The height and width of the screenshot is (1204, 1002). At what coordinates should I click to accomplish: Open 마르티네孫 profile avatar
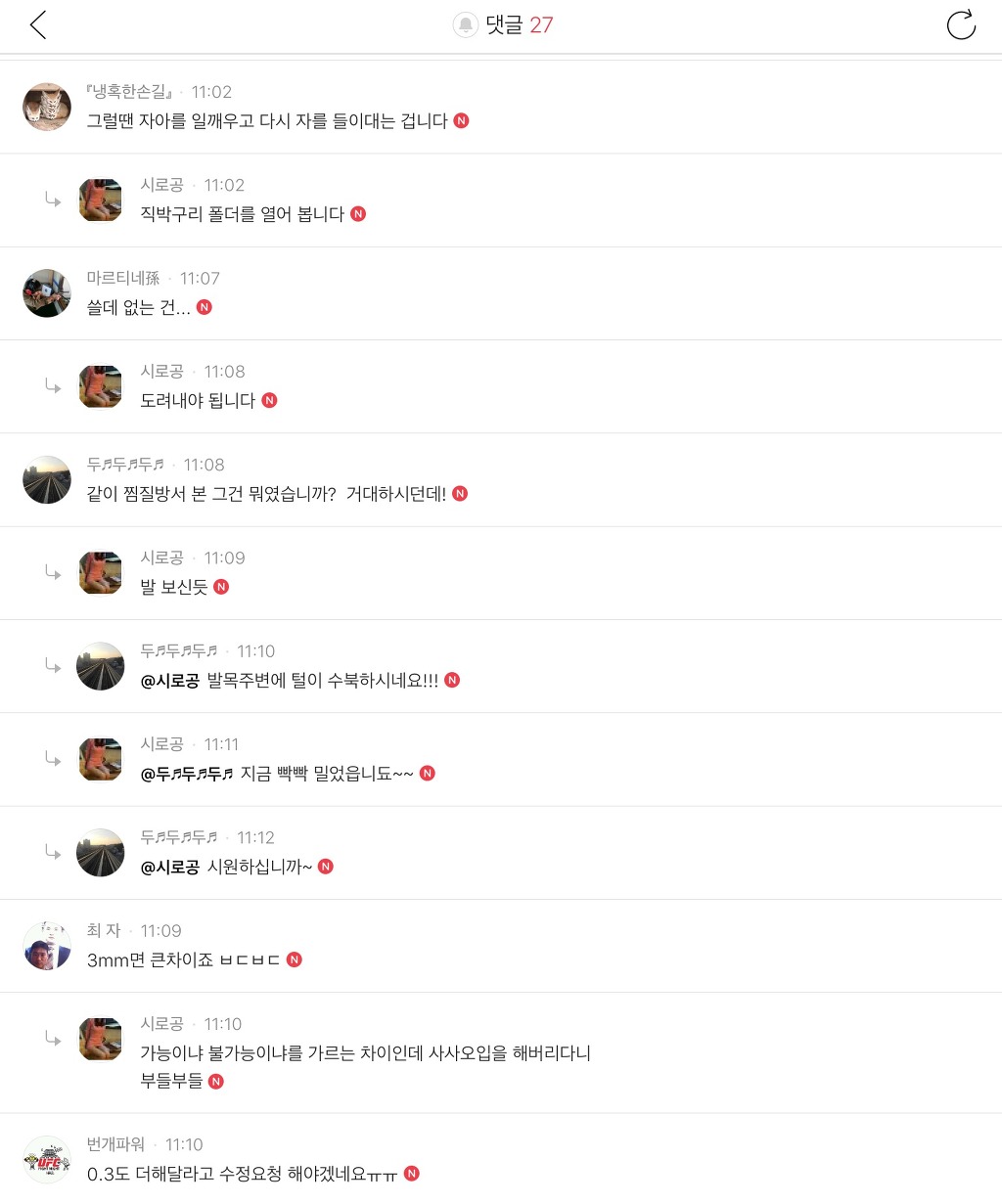click(x=47, y=293)
